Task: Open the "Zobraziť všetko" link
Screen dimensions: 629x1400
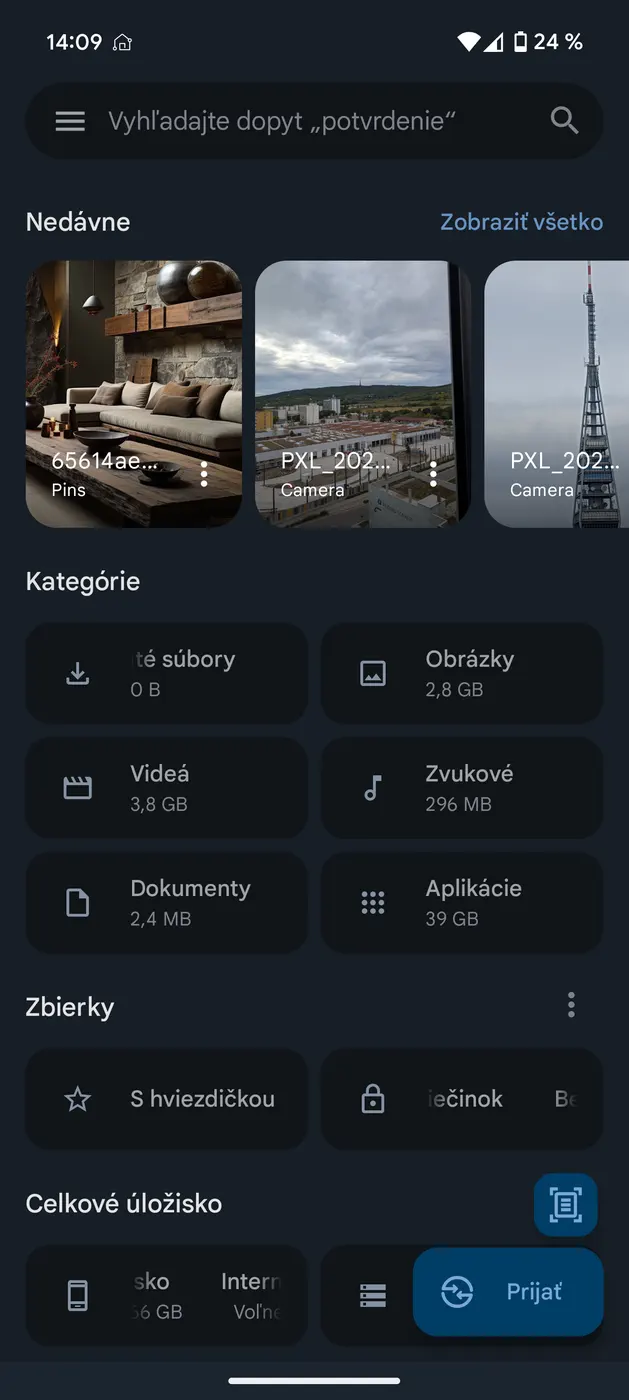Action: point(521,221)
